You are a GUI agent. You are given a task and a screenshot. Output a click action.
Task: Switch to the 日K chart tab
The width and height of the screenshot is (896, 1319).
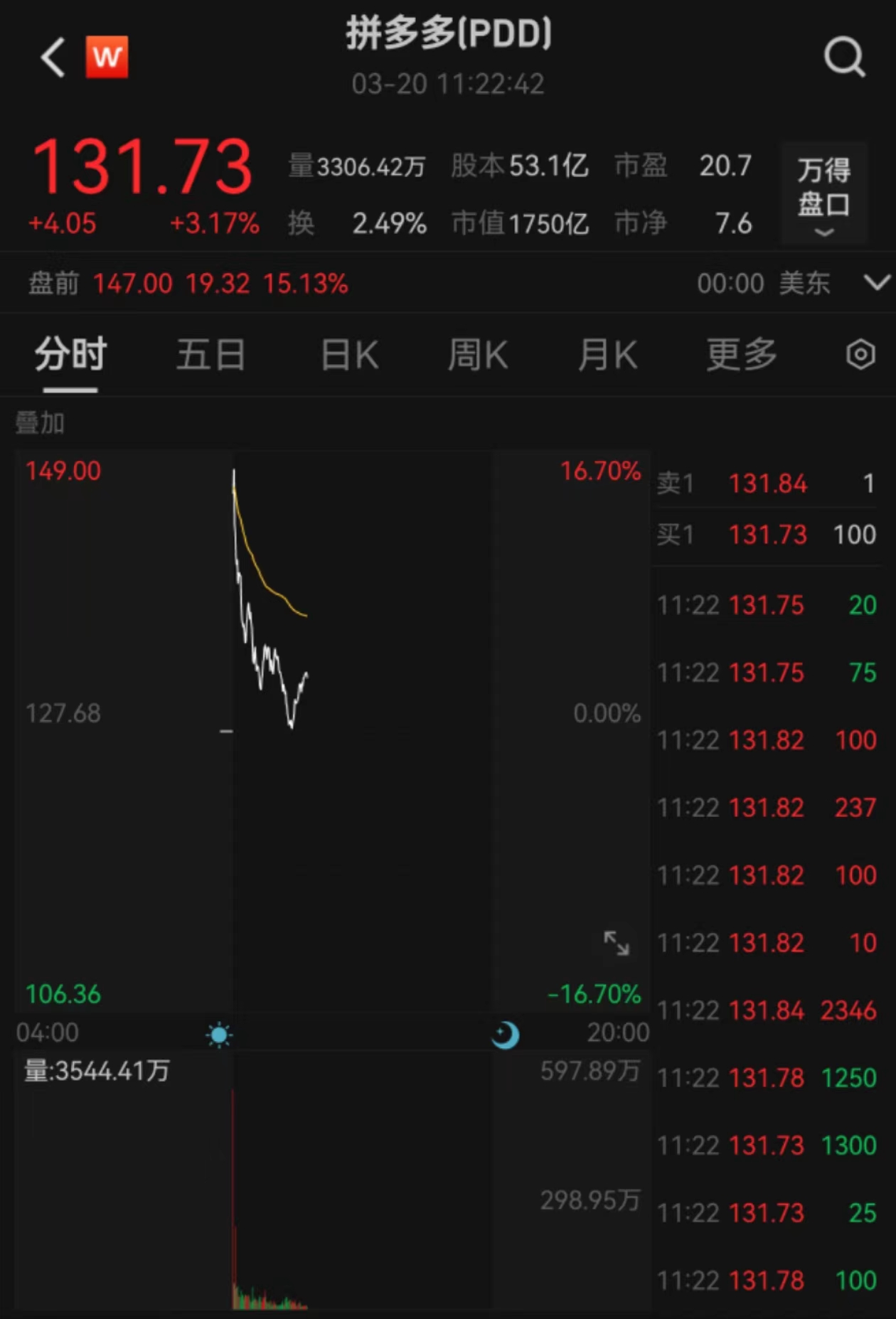(x=349, y=354)
